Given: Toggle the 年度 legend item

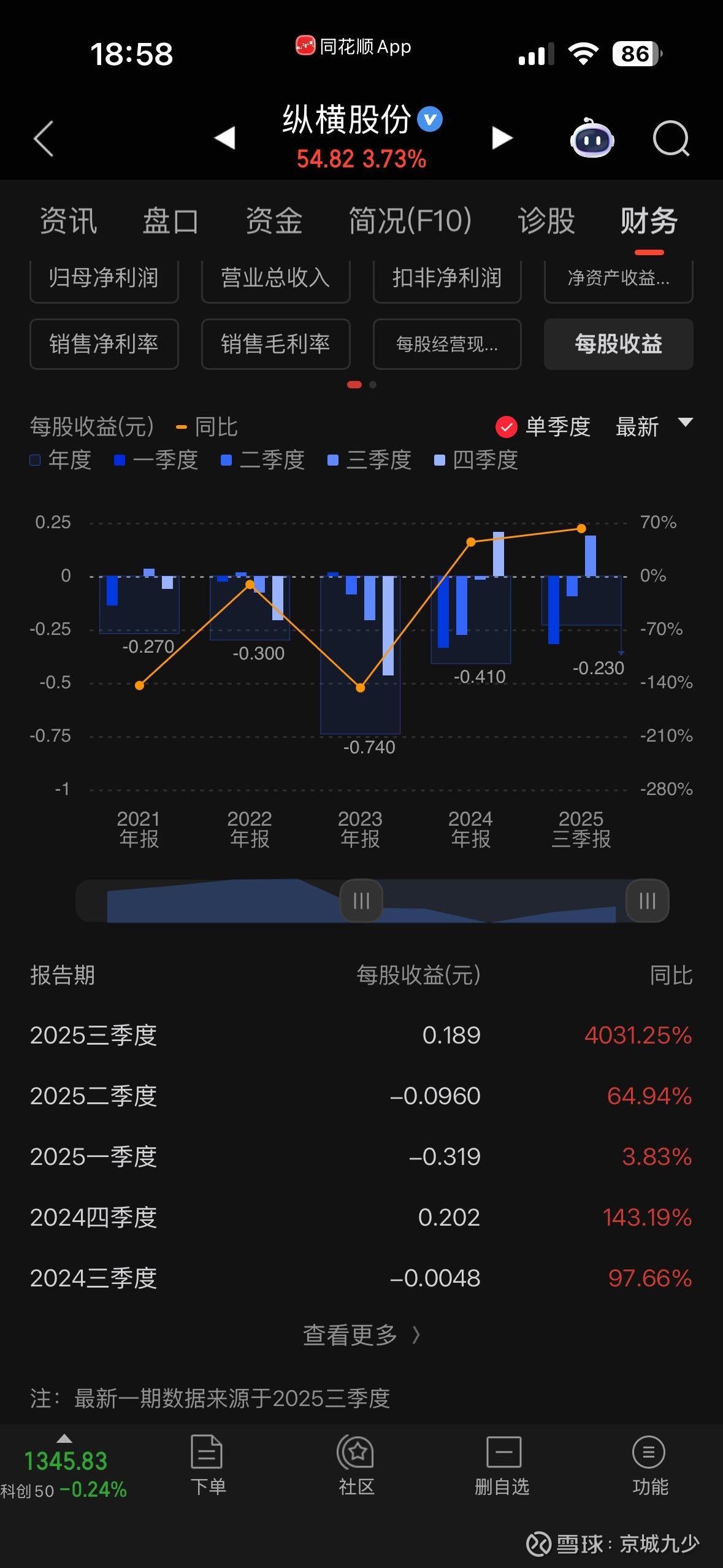Looking at the screenshot, I should [x=59, y=460].
